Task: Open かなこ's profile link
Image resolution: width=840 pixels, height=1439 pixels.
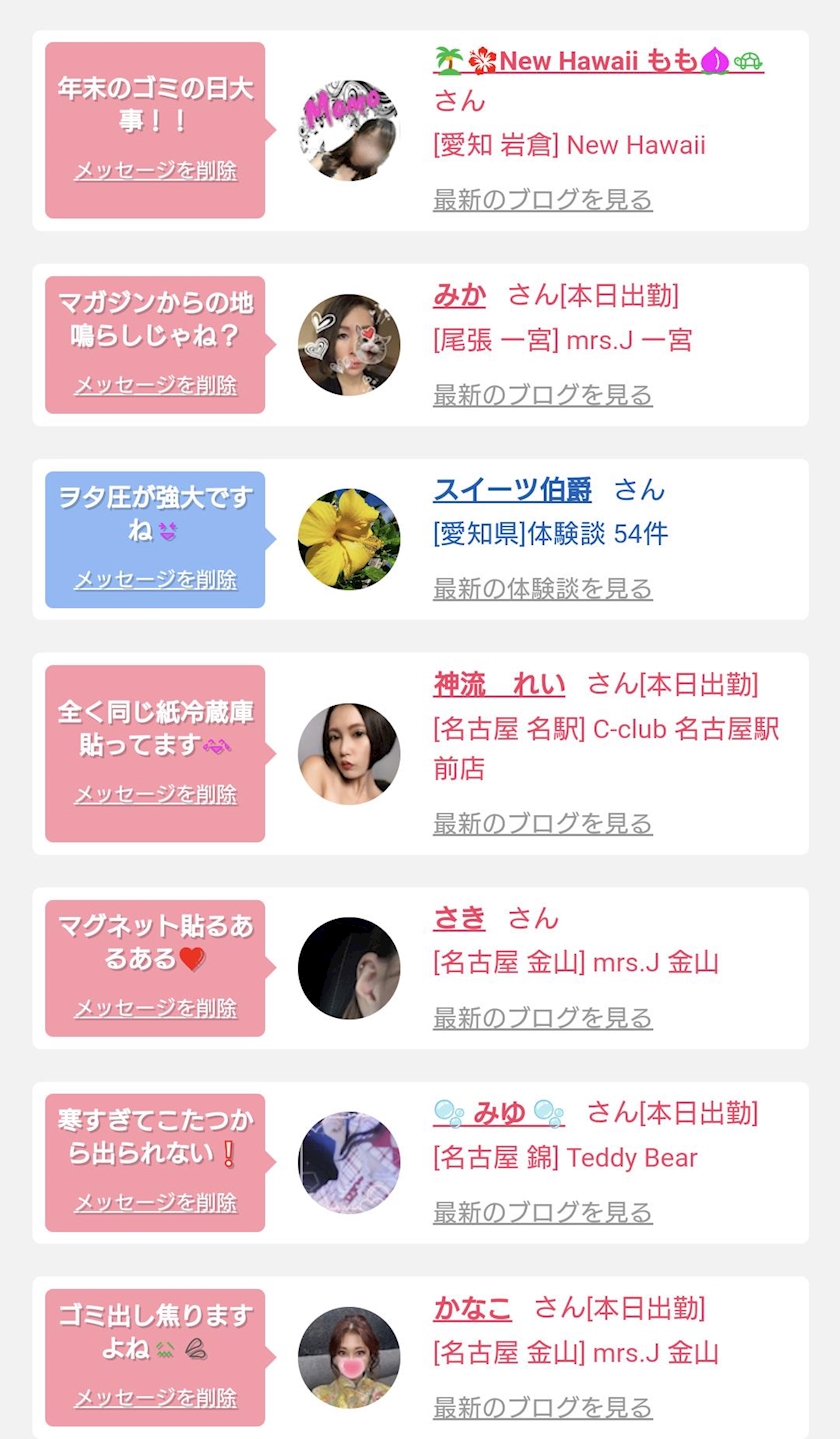Action: click(x=472, y=1307)
